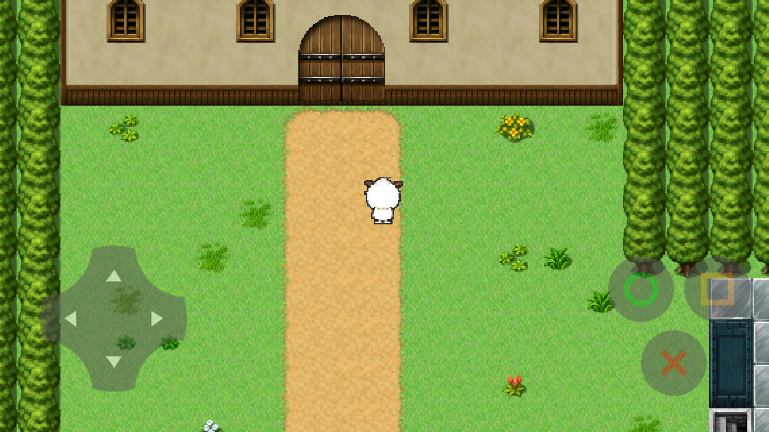
Task: Tap the green circle action button
Action: point(641,290)
